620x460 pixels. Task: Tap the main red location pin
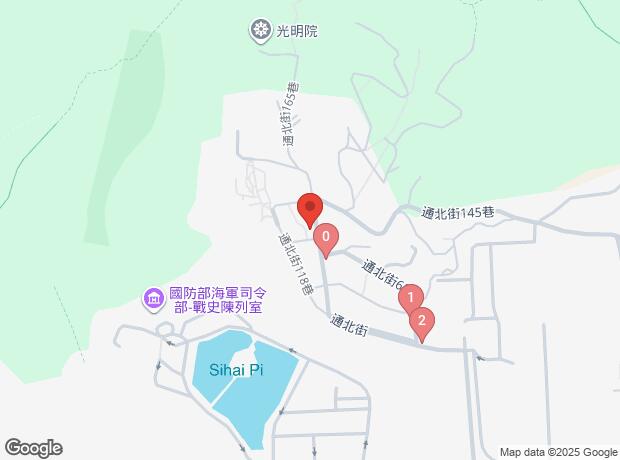click(310, 210)
